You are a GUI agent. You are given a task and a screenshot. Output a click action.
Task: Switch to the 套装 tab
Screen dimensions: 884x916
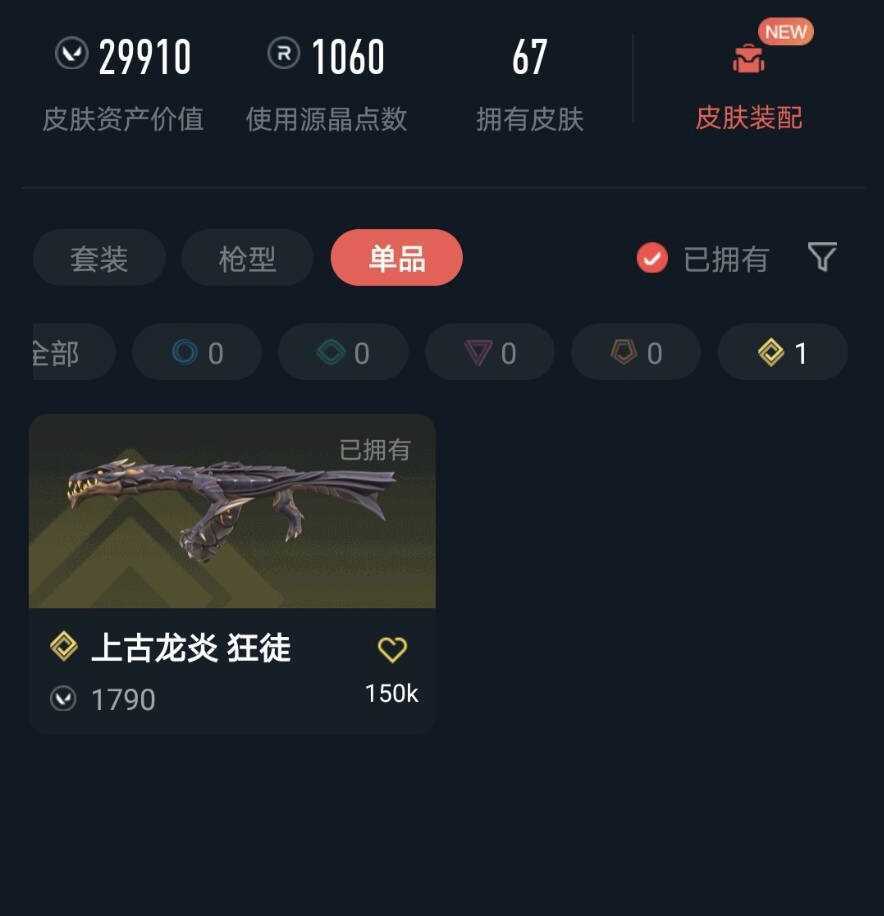pyautogui.click(x=99, y=259)
